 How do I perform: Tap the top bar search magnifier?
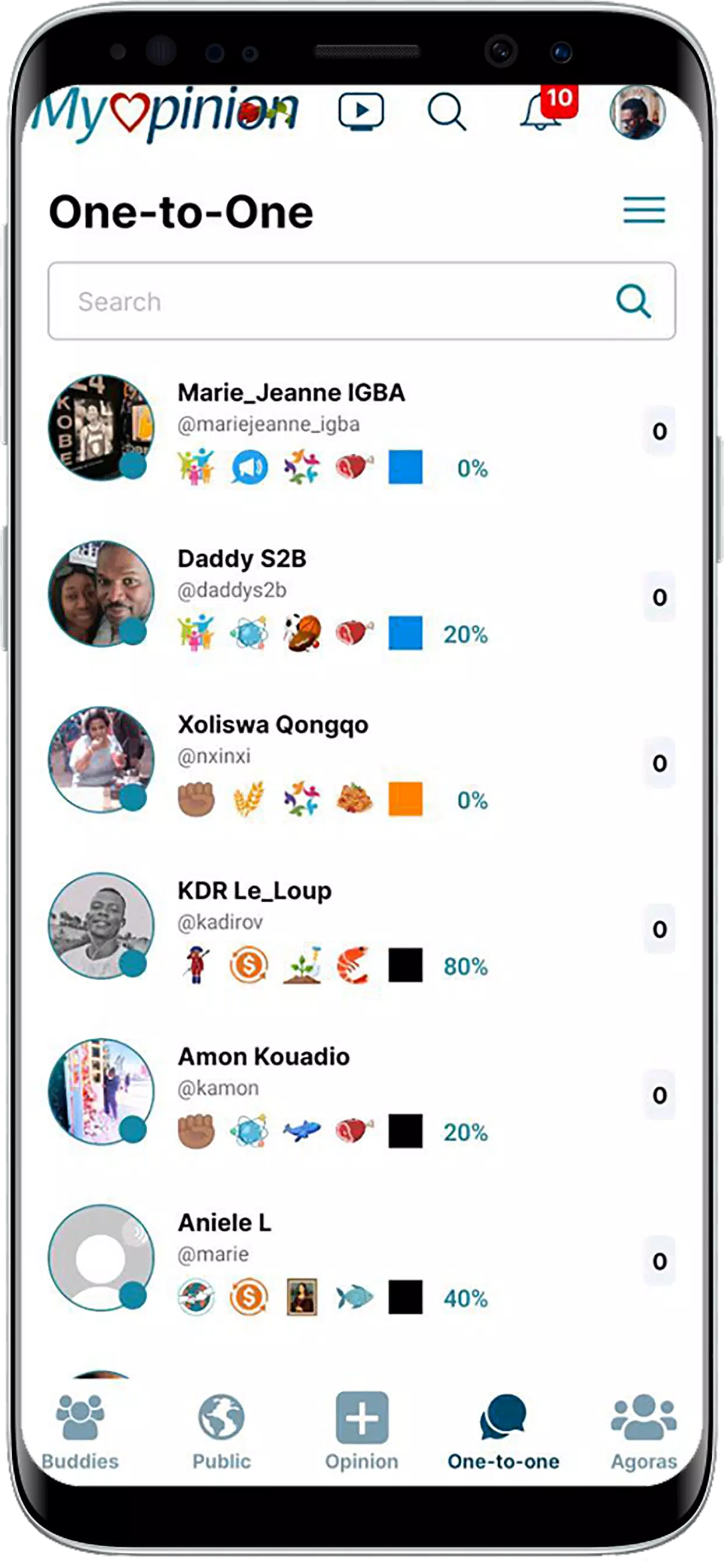pos(447,111)
